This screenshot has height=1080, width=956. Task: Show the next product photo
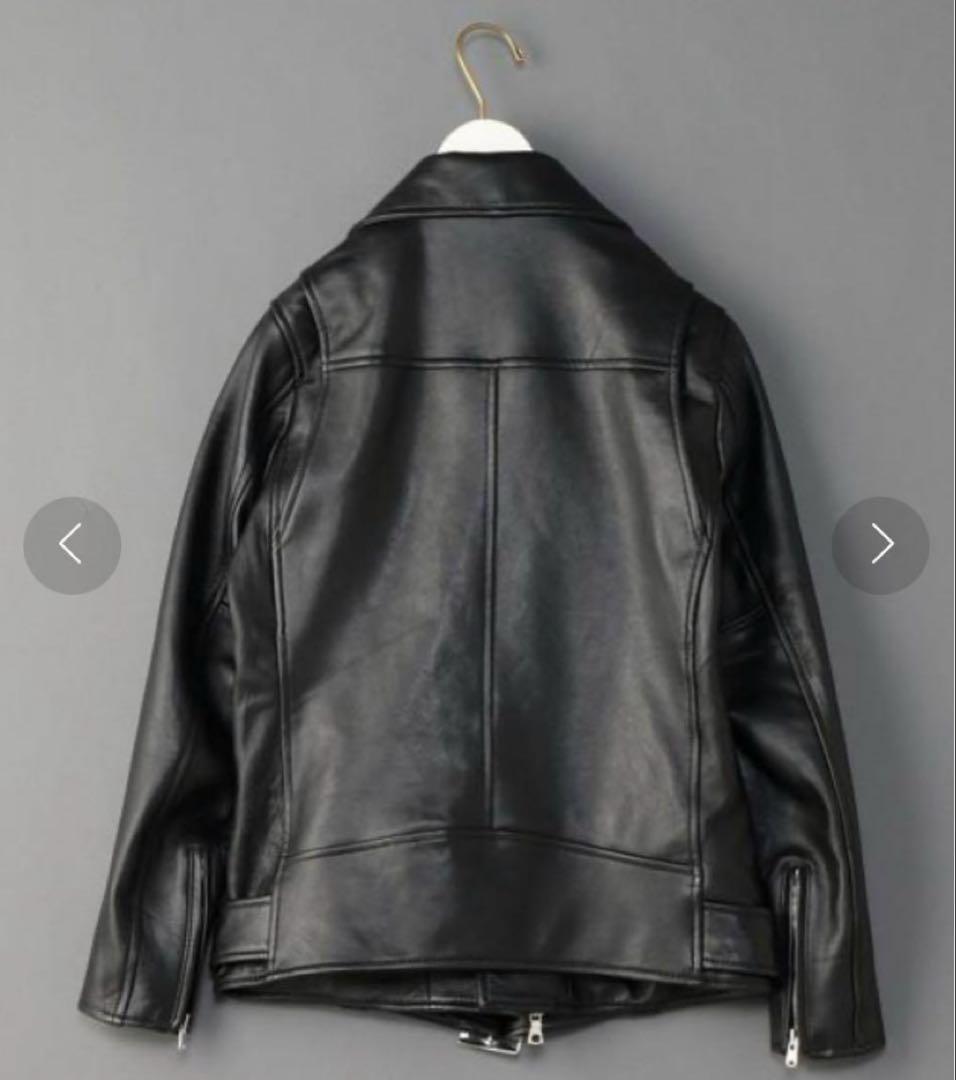click(880, 545)
